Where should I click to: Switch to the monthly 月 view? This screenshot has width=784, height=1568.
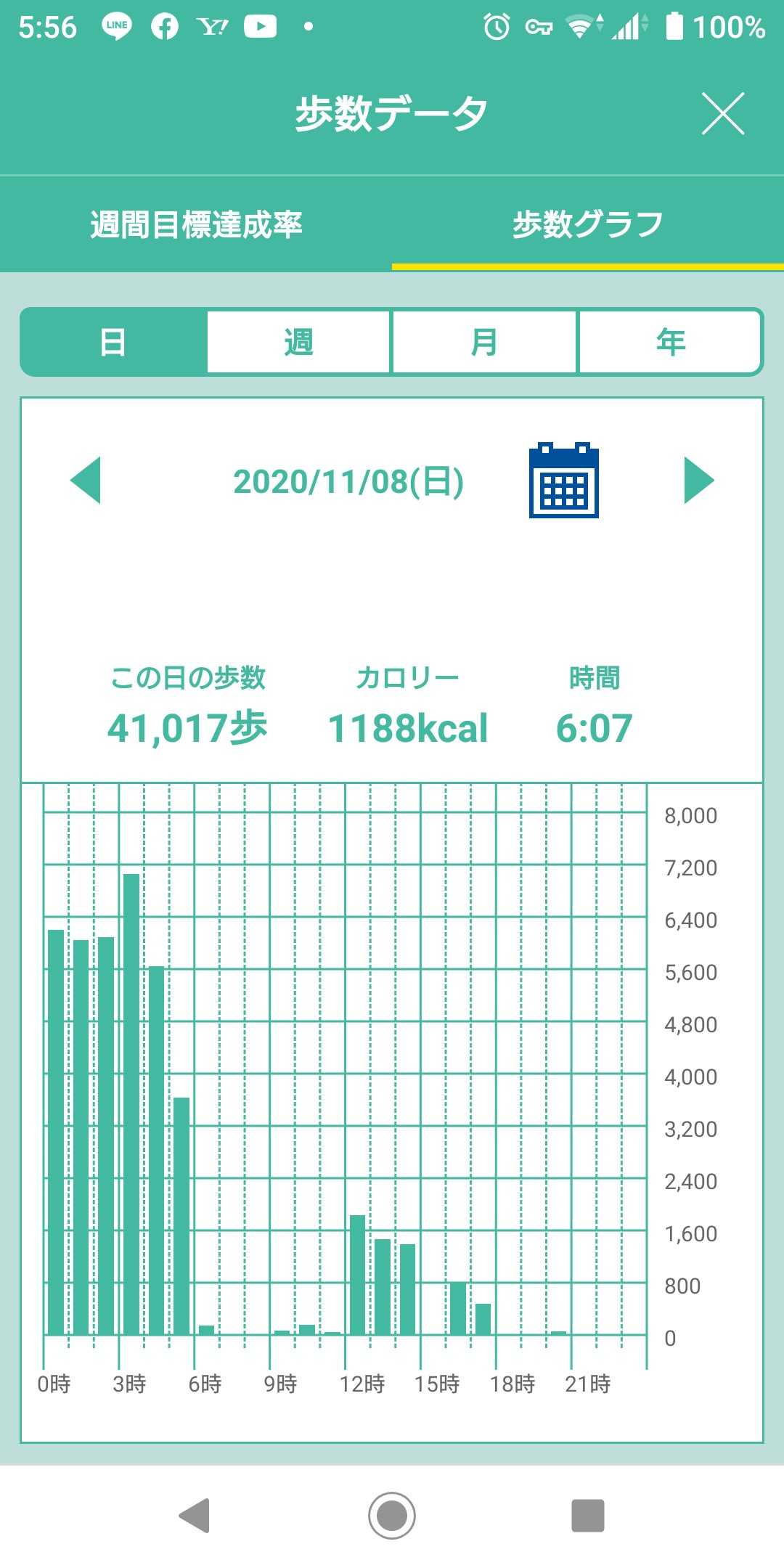click(x=484, y=342)
